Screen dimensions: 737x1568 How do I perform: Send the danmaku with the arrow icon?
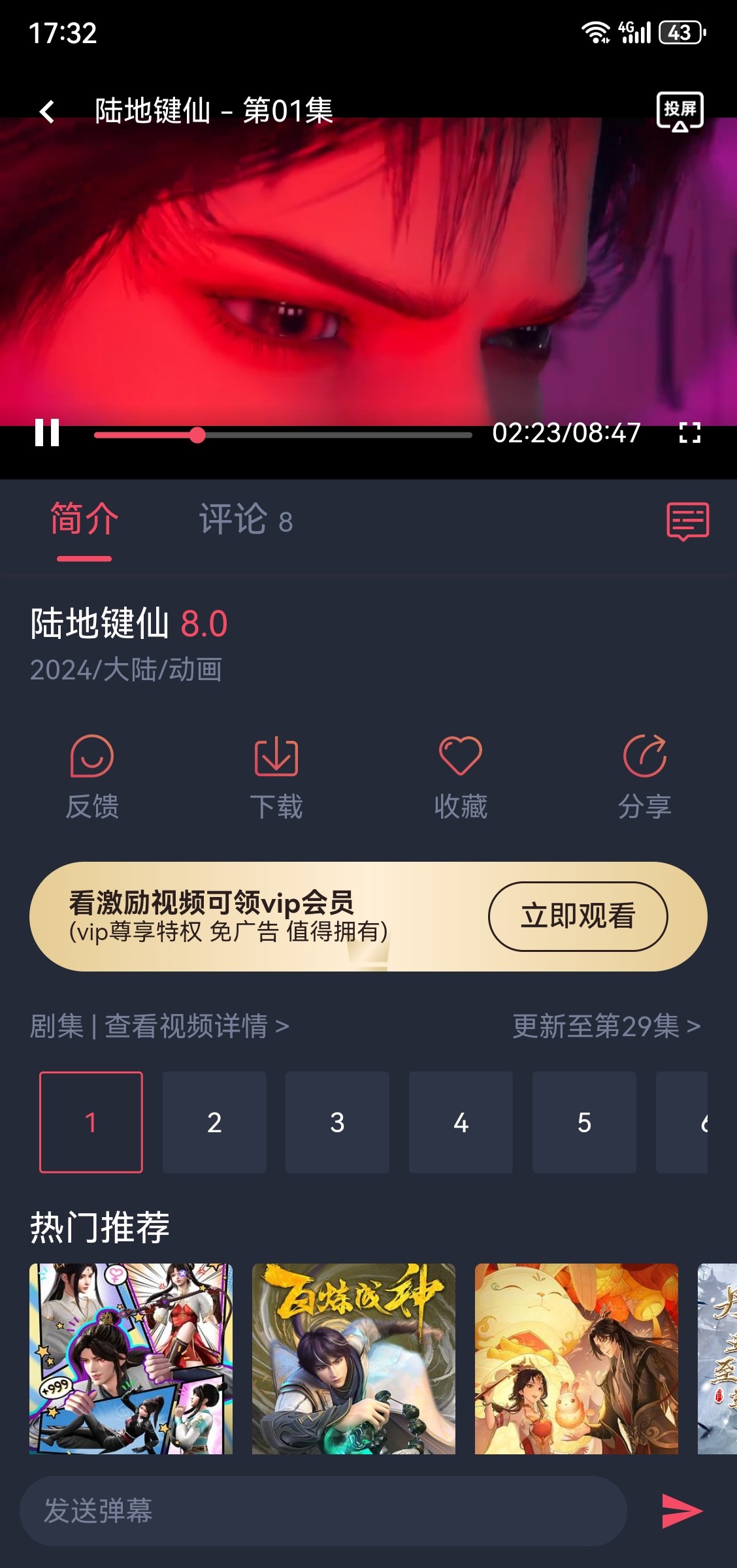[681, 1511]
